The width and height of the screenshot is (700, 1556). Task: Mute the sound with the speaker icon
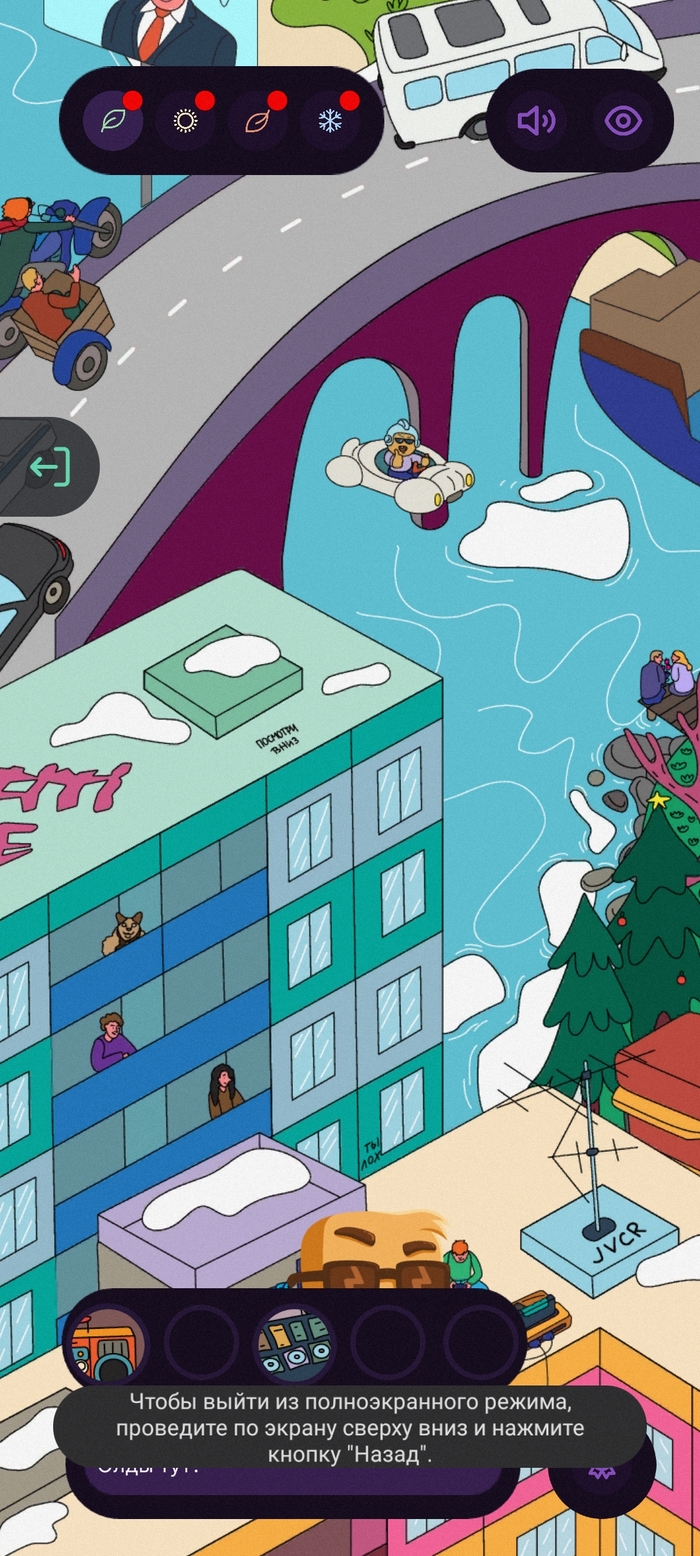tap(536, 121)
